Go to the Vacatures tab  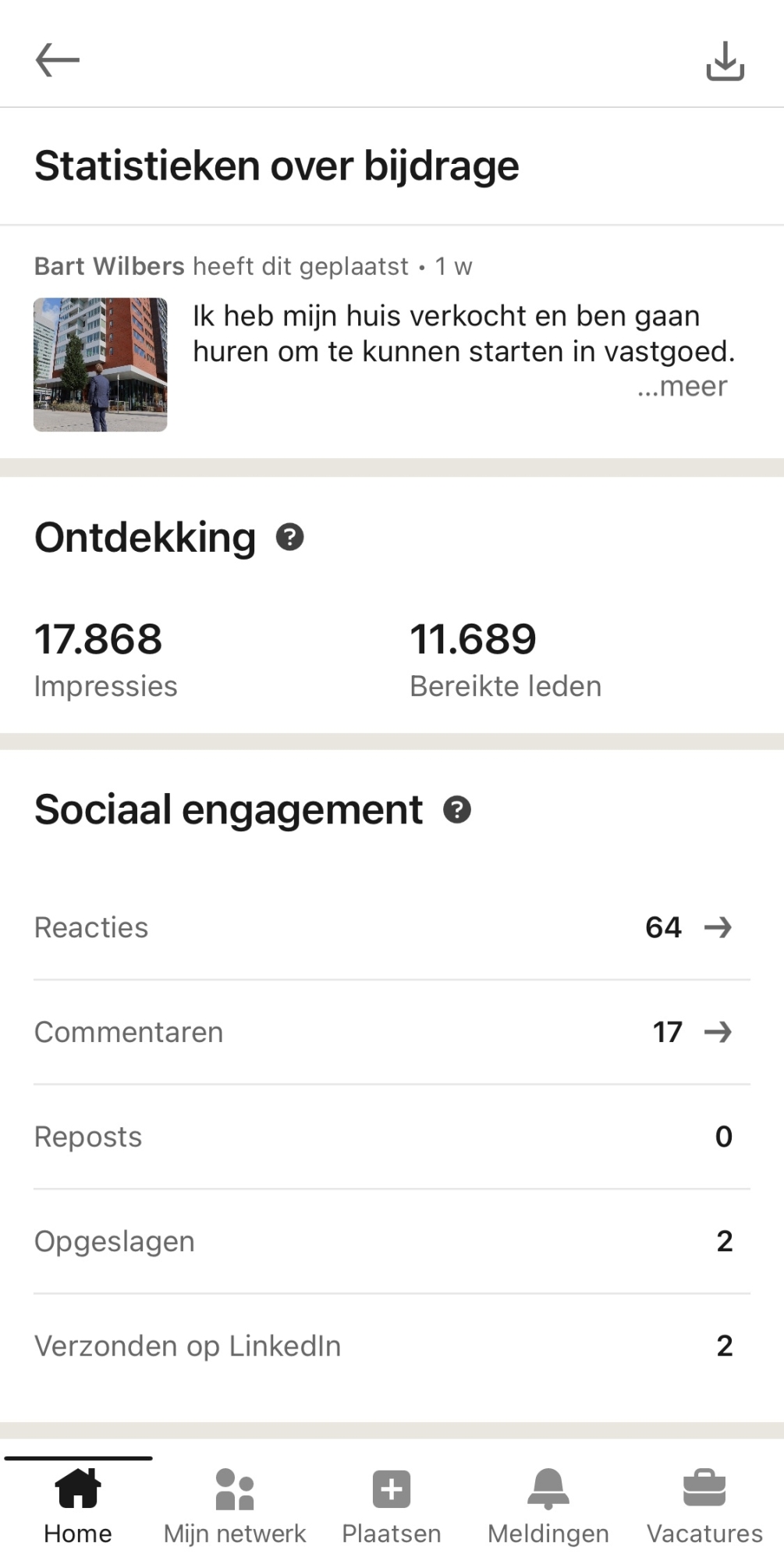coord(704,1505)
